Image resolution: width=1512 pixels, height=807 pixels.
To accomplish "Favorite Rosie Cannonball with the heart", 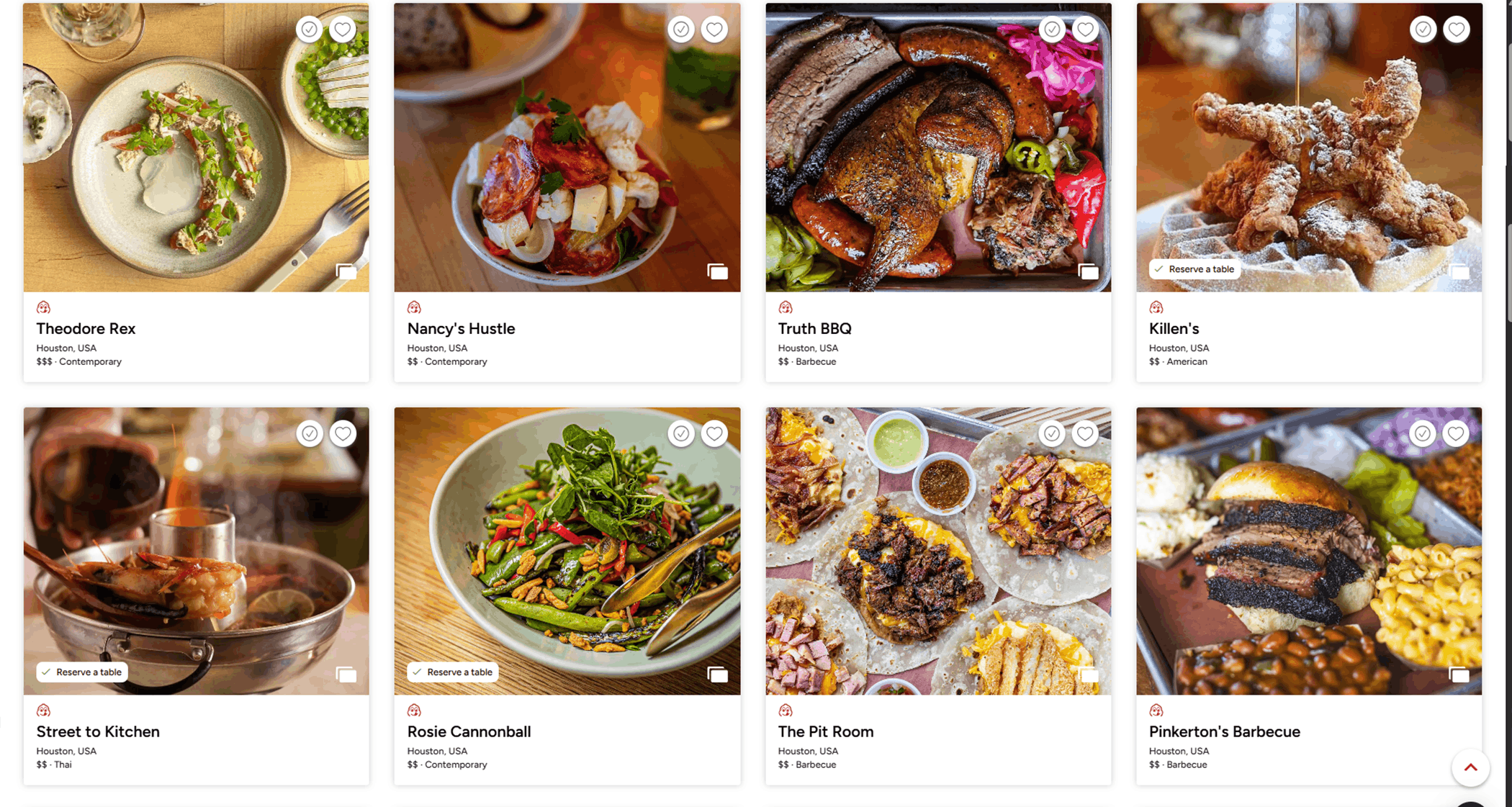I will click(x=714, y=433).
